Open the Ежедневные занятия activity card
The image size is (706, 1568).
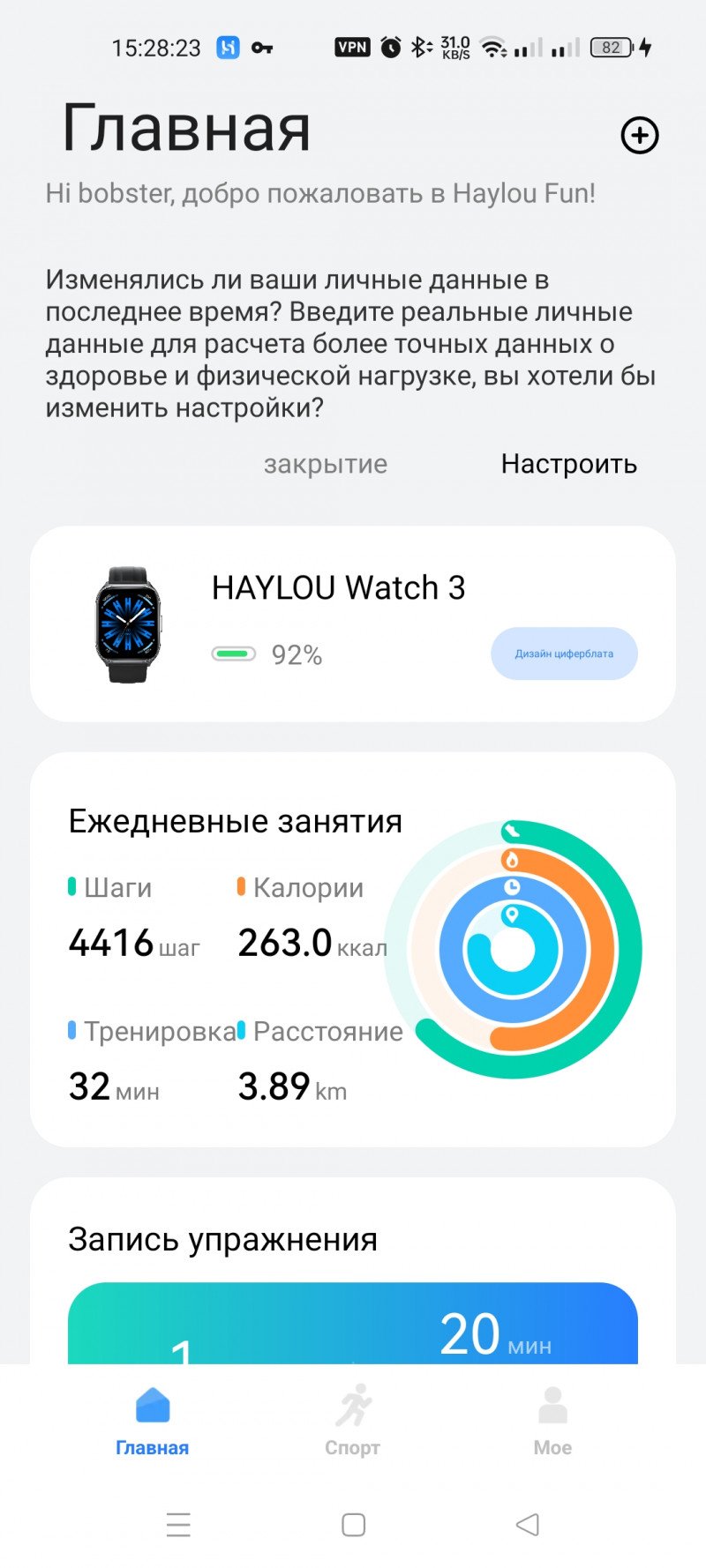[x=235, y=822]
